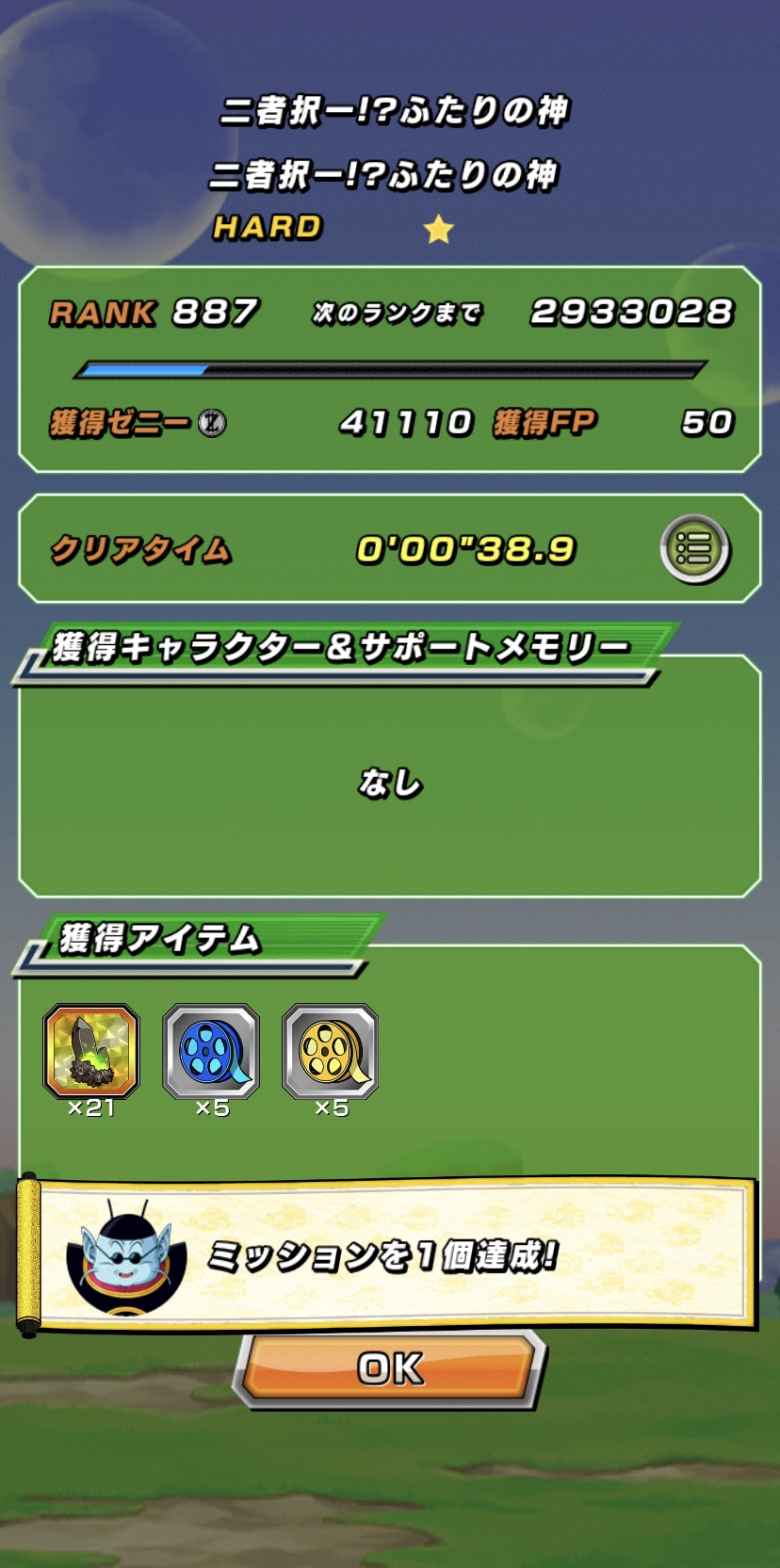Open the clear time details list icon
The width and height of the screenshot is (780, 1568).
pyautogui.click(x=695, y=548)
